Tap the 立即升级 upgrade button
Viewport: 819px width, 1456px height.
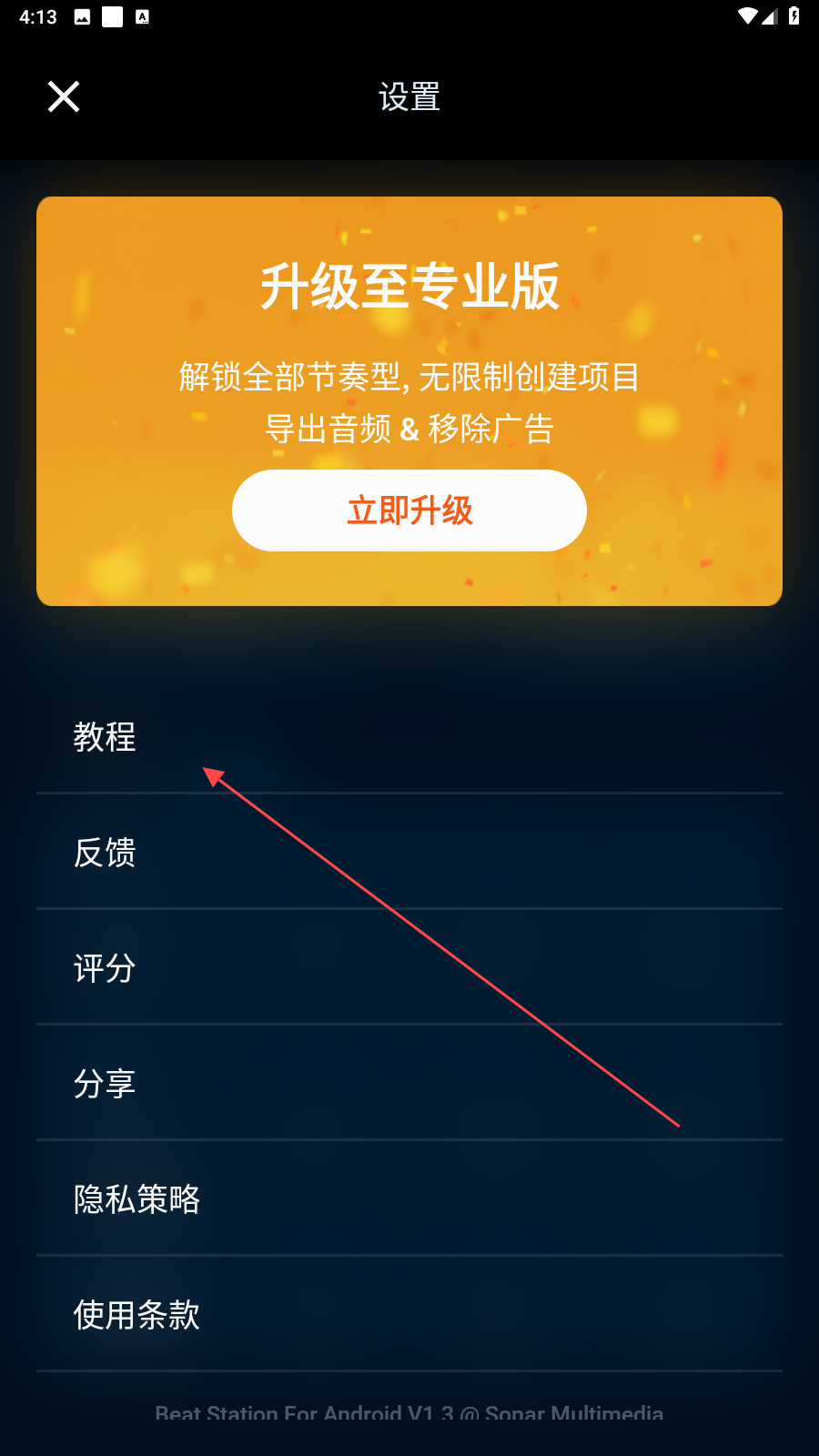click(409, 511)
